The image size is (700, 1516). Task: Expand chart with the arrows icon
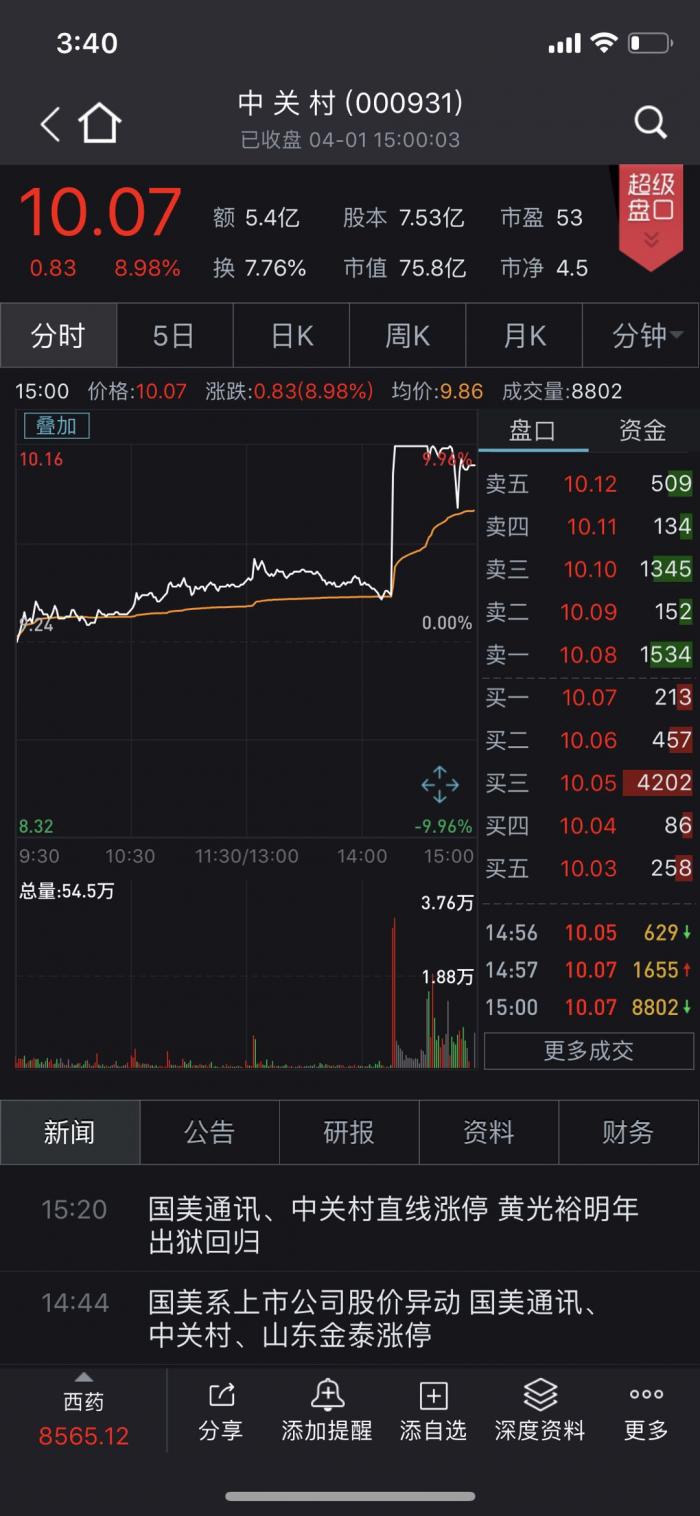tap(440, 785)
